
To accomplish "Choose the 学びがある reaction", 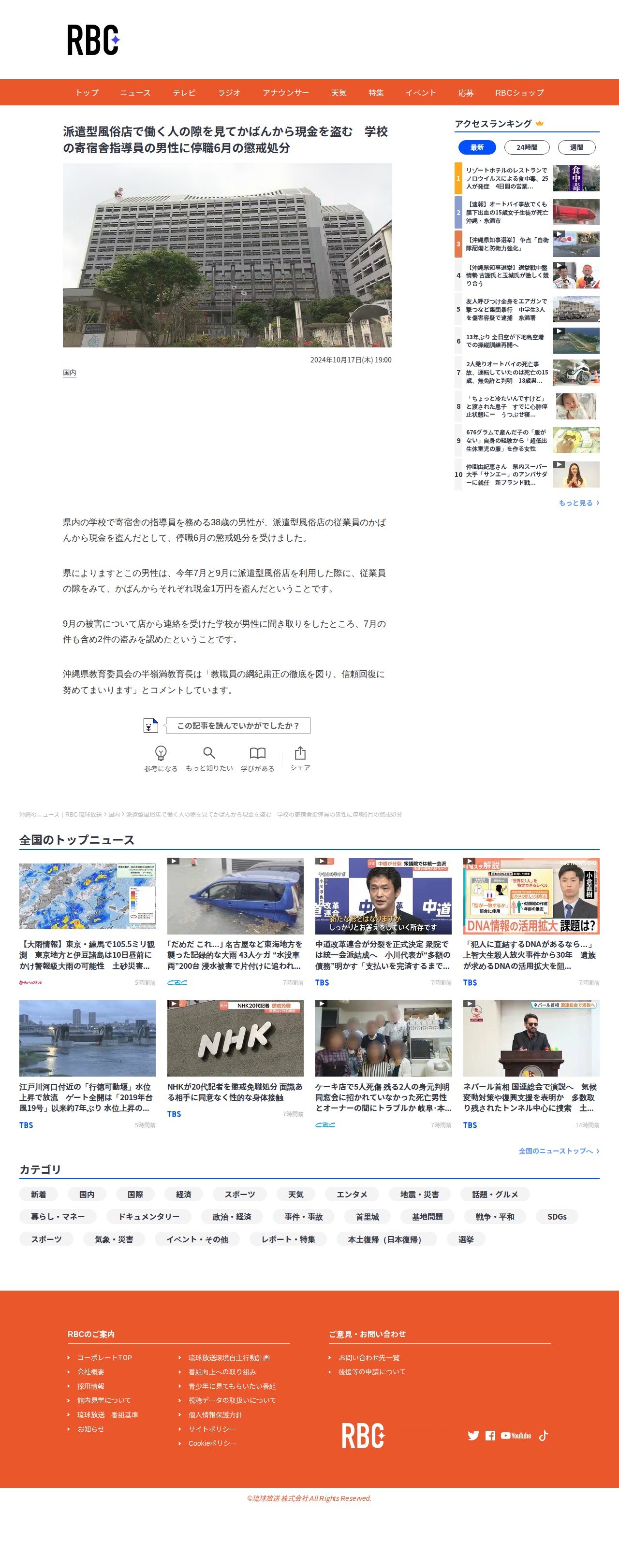I will pyautogui.click(x=257, y=759).
